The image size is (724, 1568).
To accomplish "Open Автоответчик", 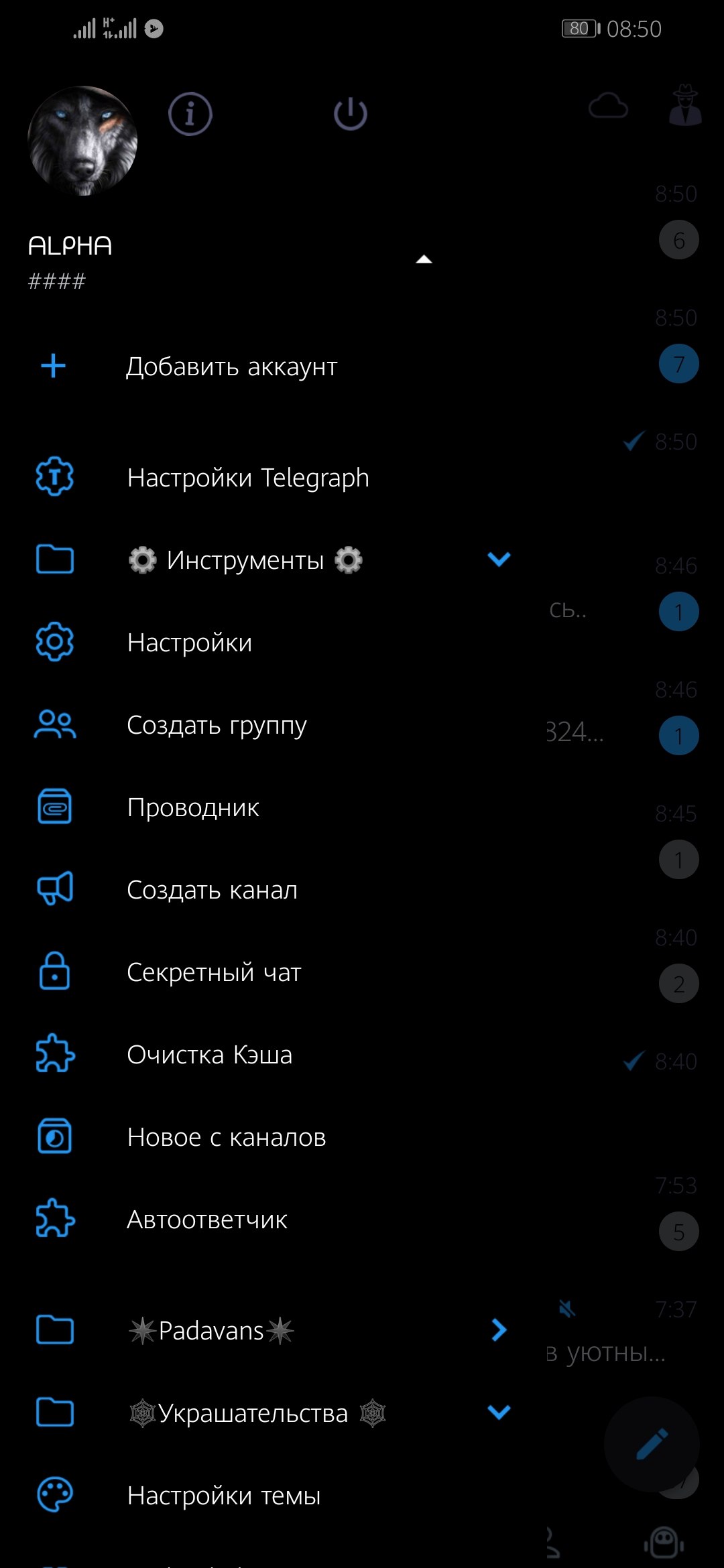I will (x=207, y=1220).
